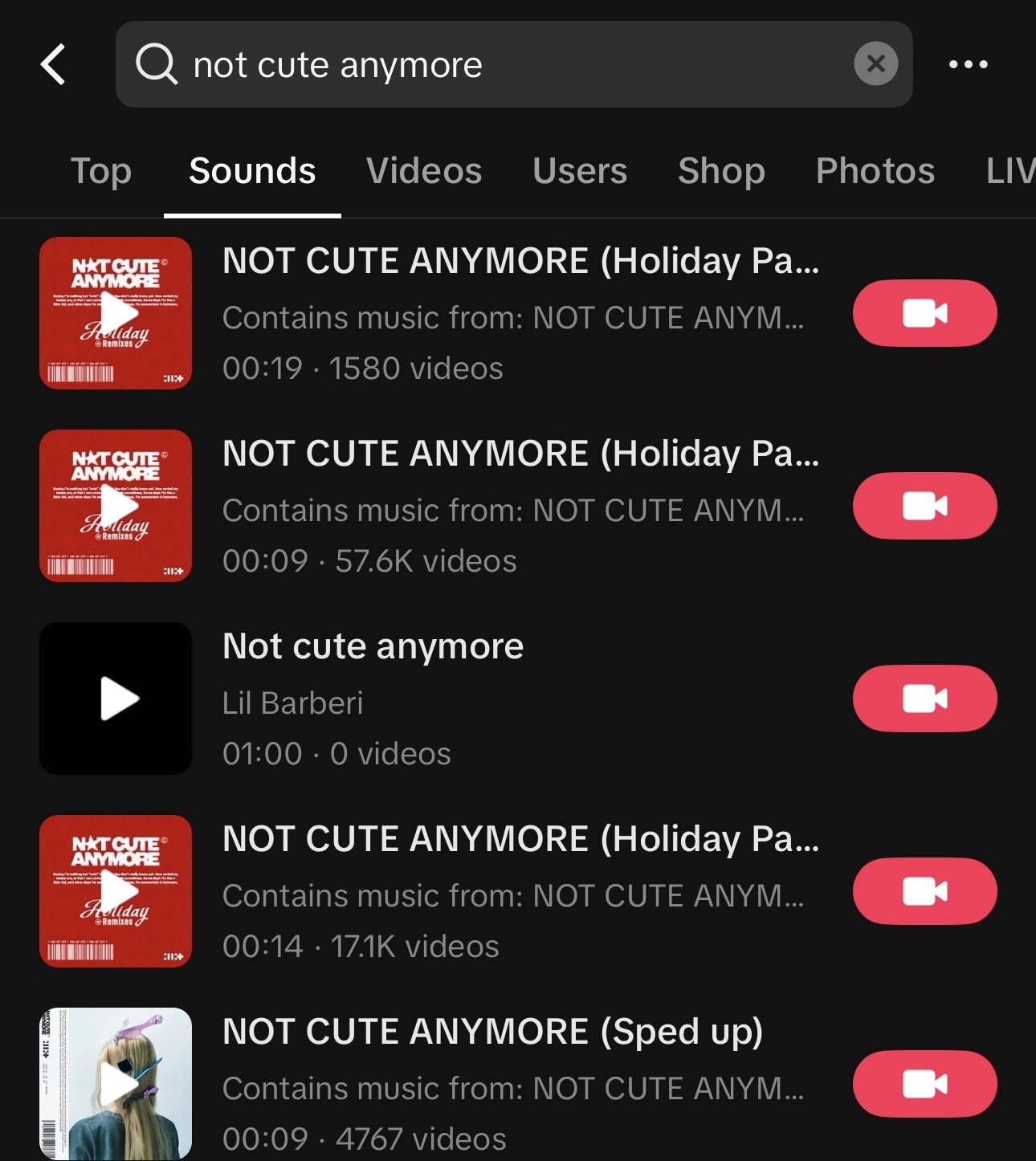Viewport: 1036px width, 1161px height.
Task: Record with the 57.6K videos sound
Action: point(924,506)
